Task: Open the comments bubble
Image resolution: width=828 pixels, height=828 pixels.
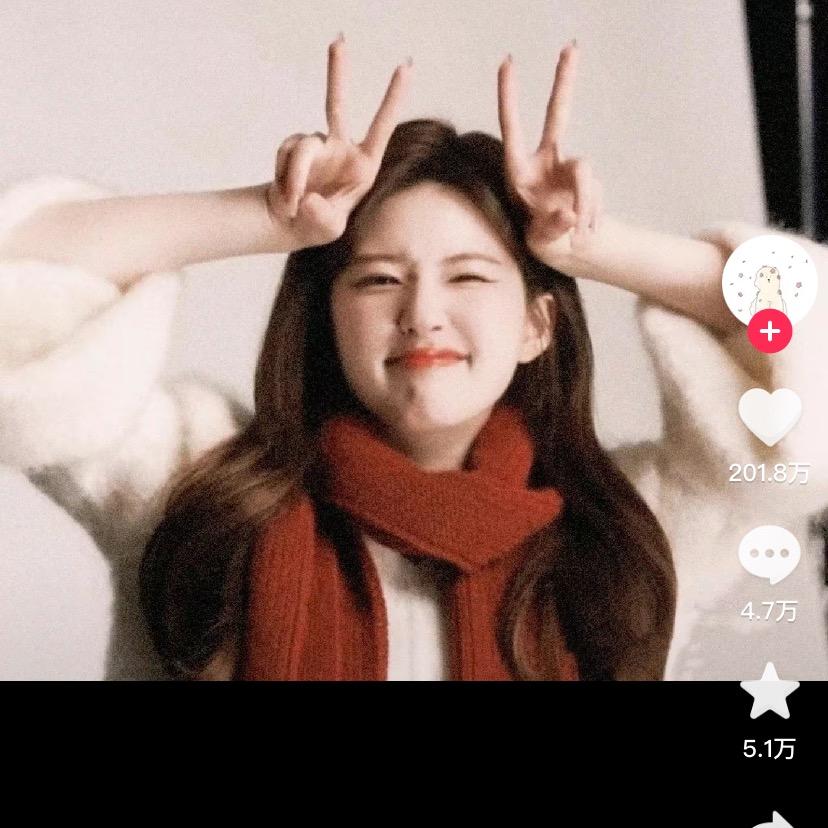Action: pos(769,553)
